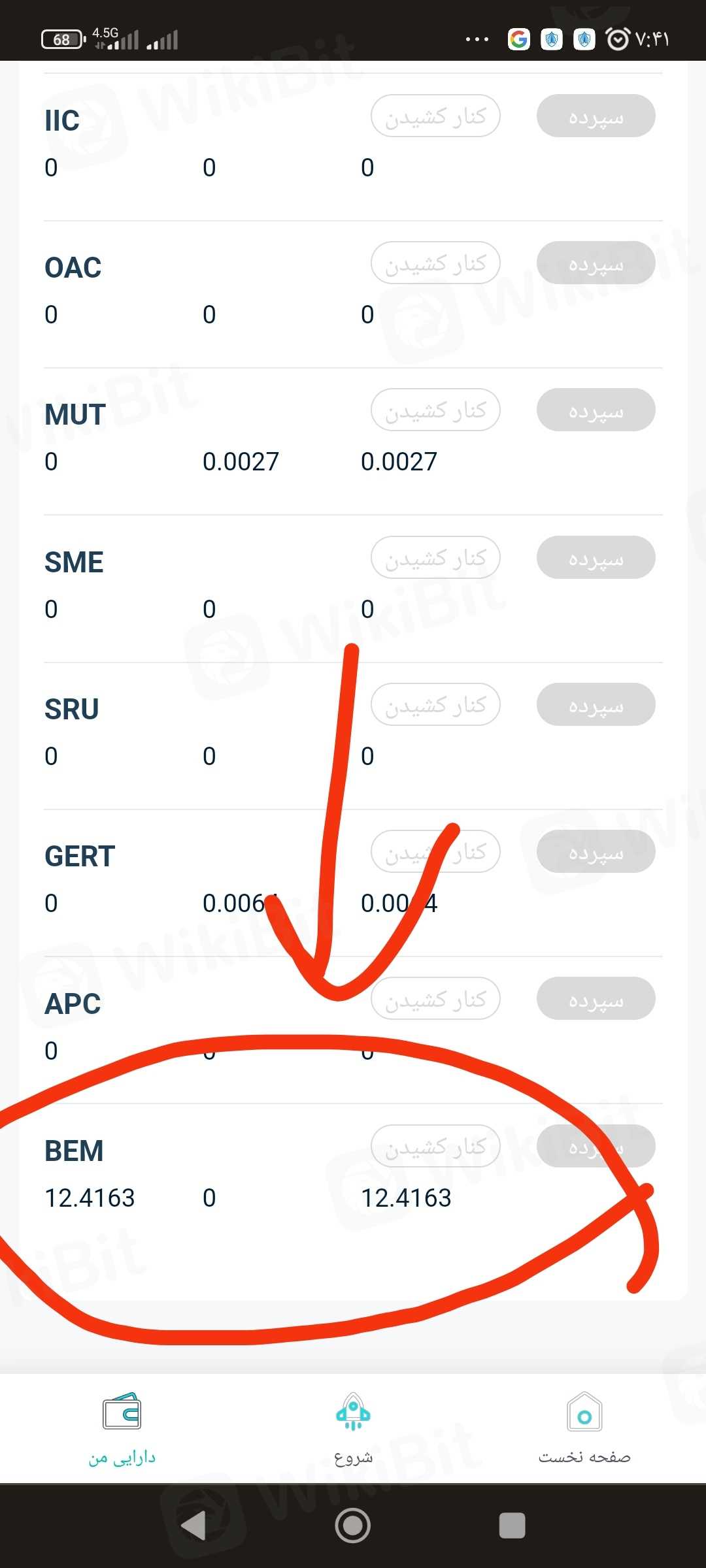Viewport: 706px width, 1568px height.
Task: Tap the deposit (سپرده) button for BEM
Action: [x=596, y=1147]
